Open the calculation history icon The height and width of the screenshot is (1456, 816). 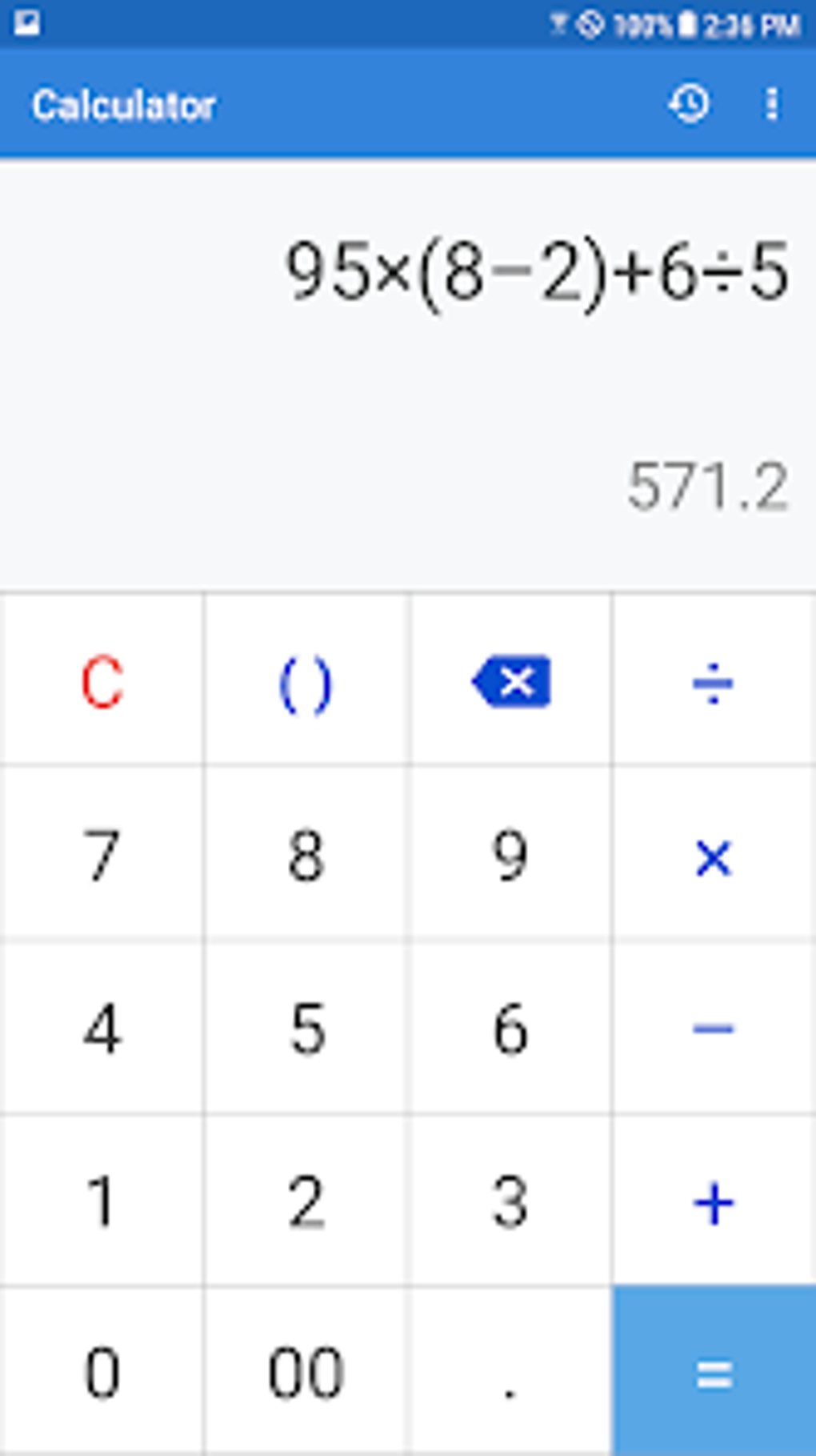coord(689,104)
